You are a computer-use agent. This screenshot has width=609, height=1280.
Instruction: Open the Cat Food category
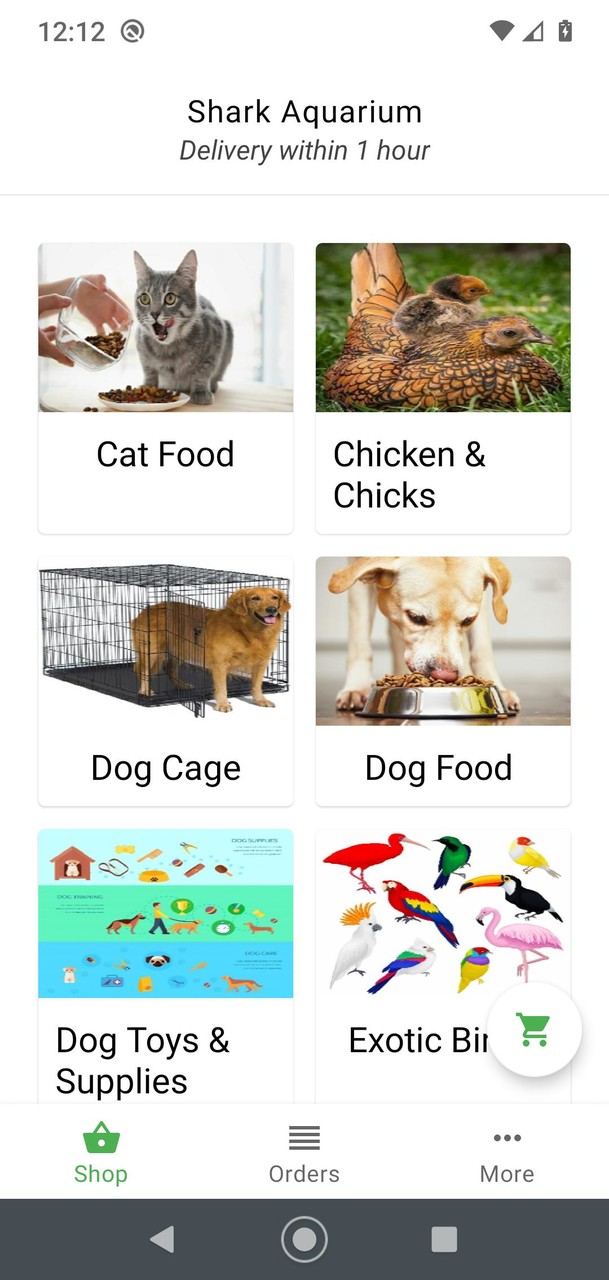(166, 388)
